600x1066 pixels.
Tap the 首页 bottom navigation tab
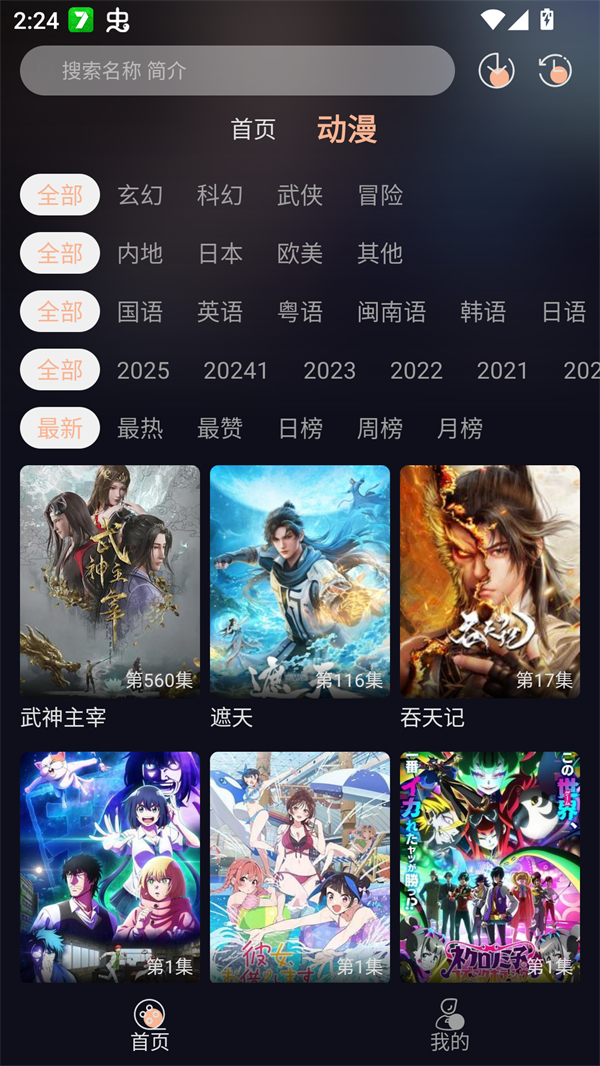(150, 1025)
